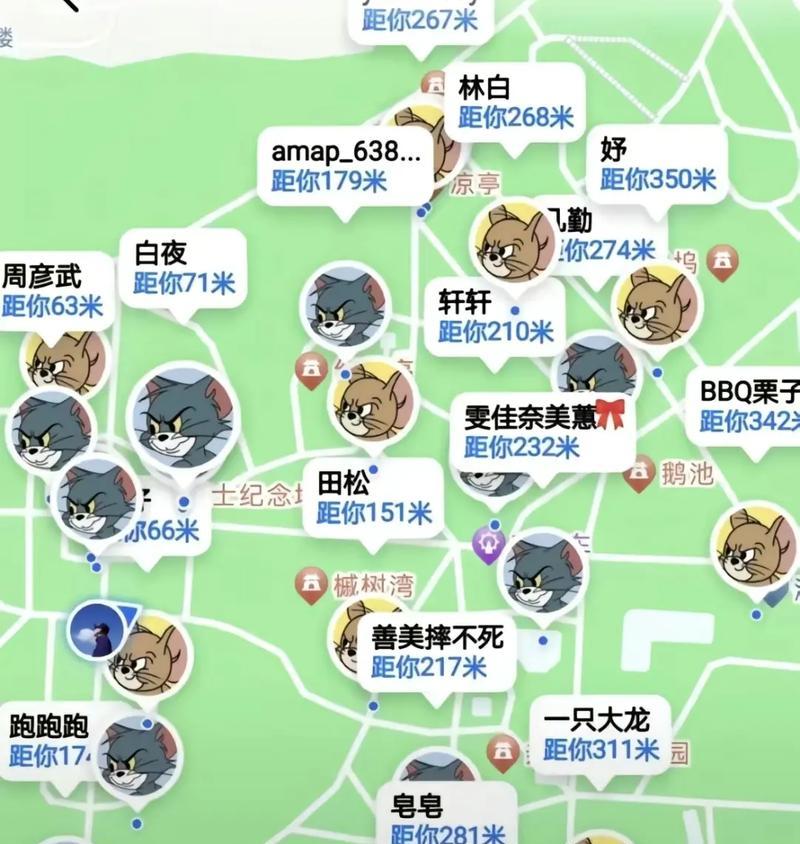Select 一只大龙 at 311 meters

pyautogui.click(x=600, y=733)
